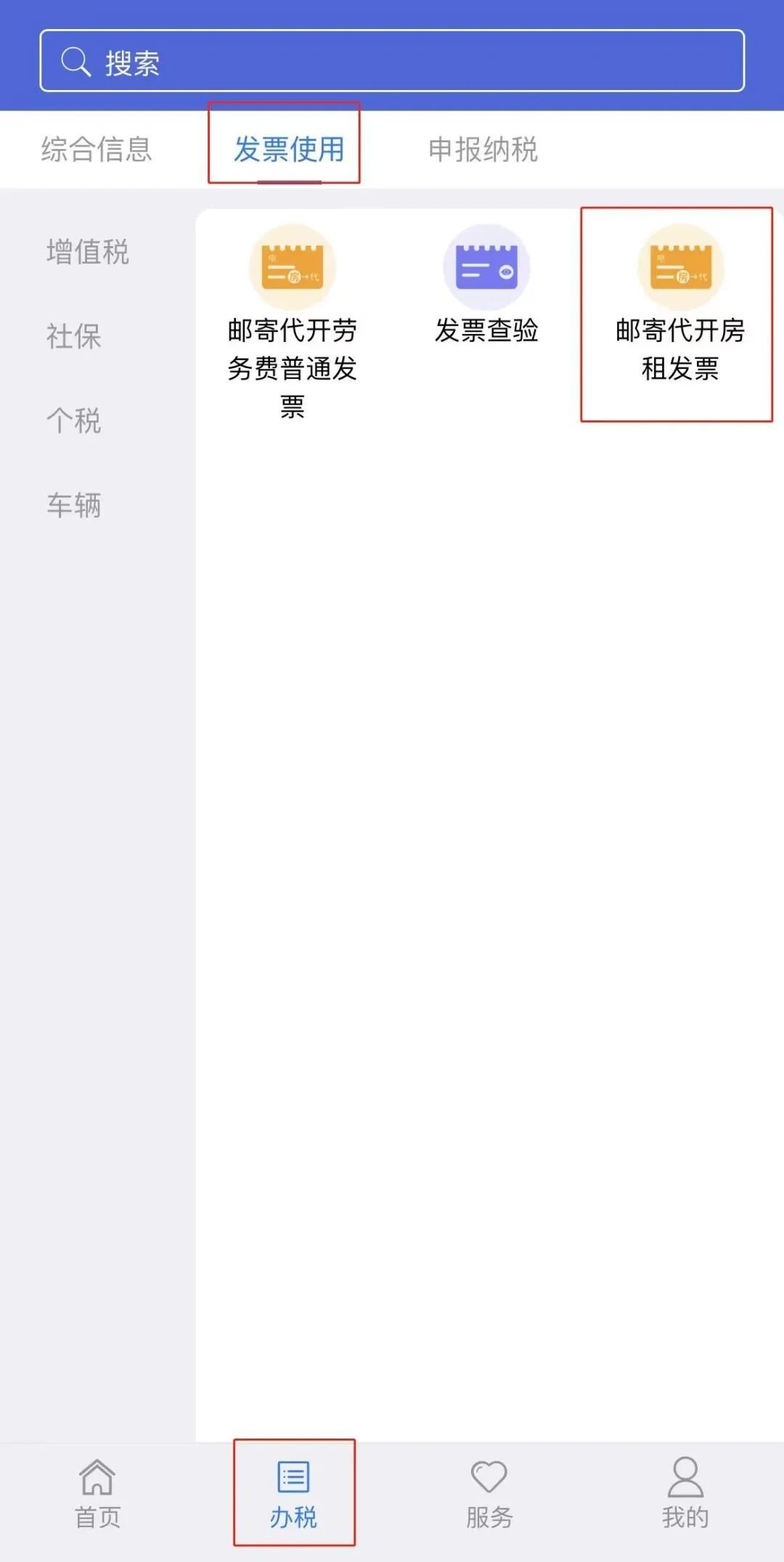Select 个税 from the sidebar
Screen dimensions: 784x1562
click(x=73, y=421)
